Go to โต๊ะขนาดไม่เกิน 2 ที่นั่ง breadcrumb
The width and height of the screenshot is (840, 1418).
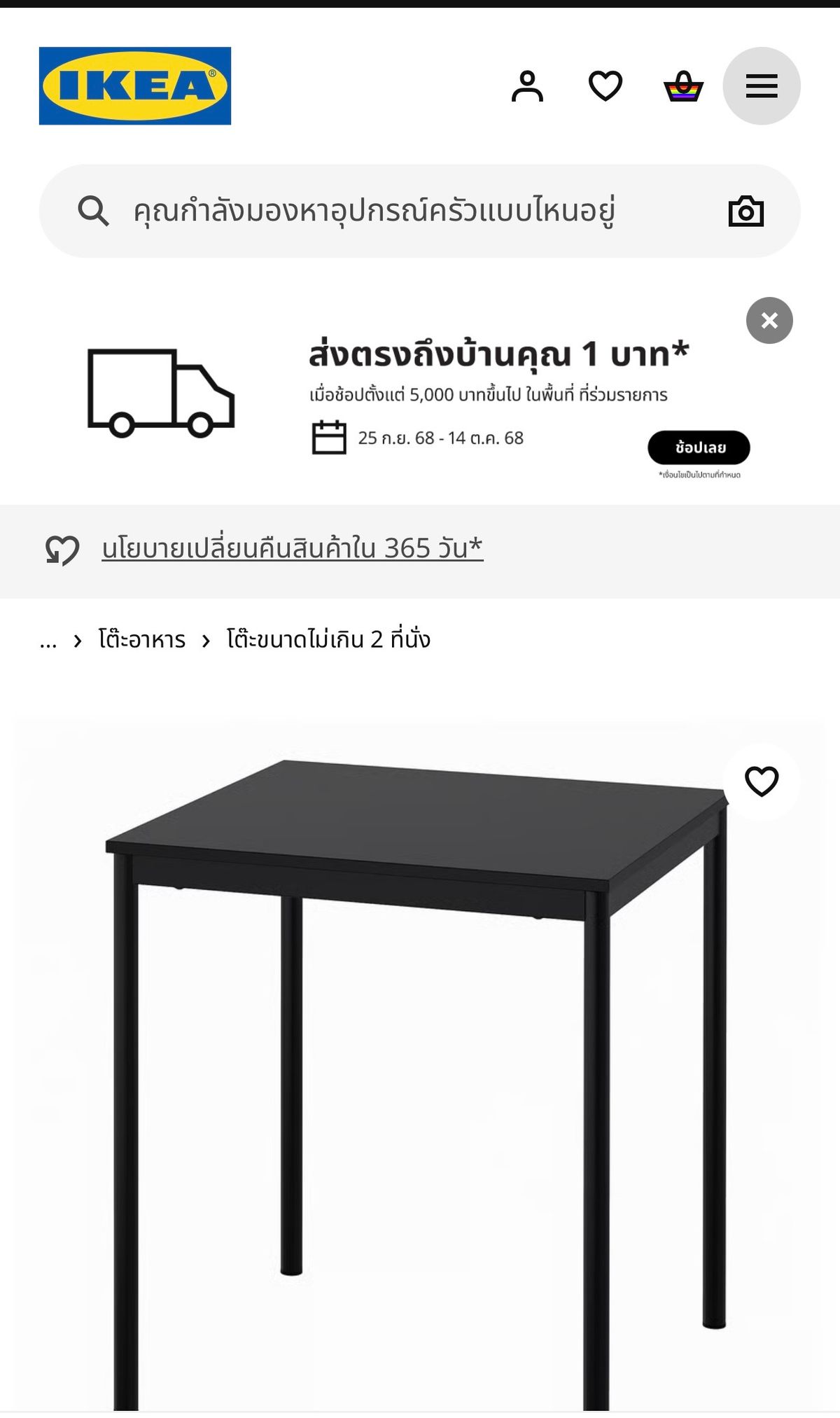328,639
